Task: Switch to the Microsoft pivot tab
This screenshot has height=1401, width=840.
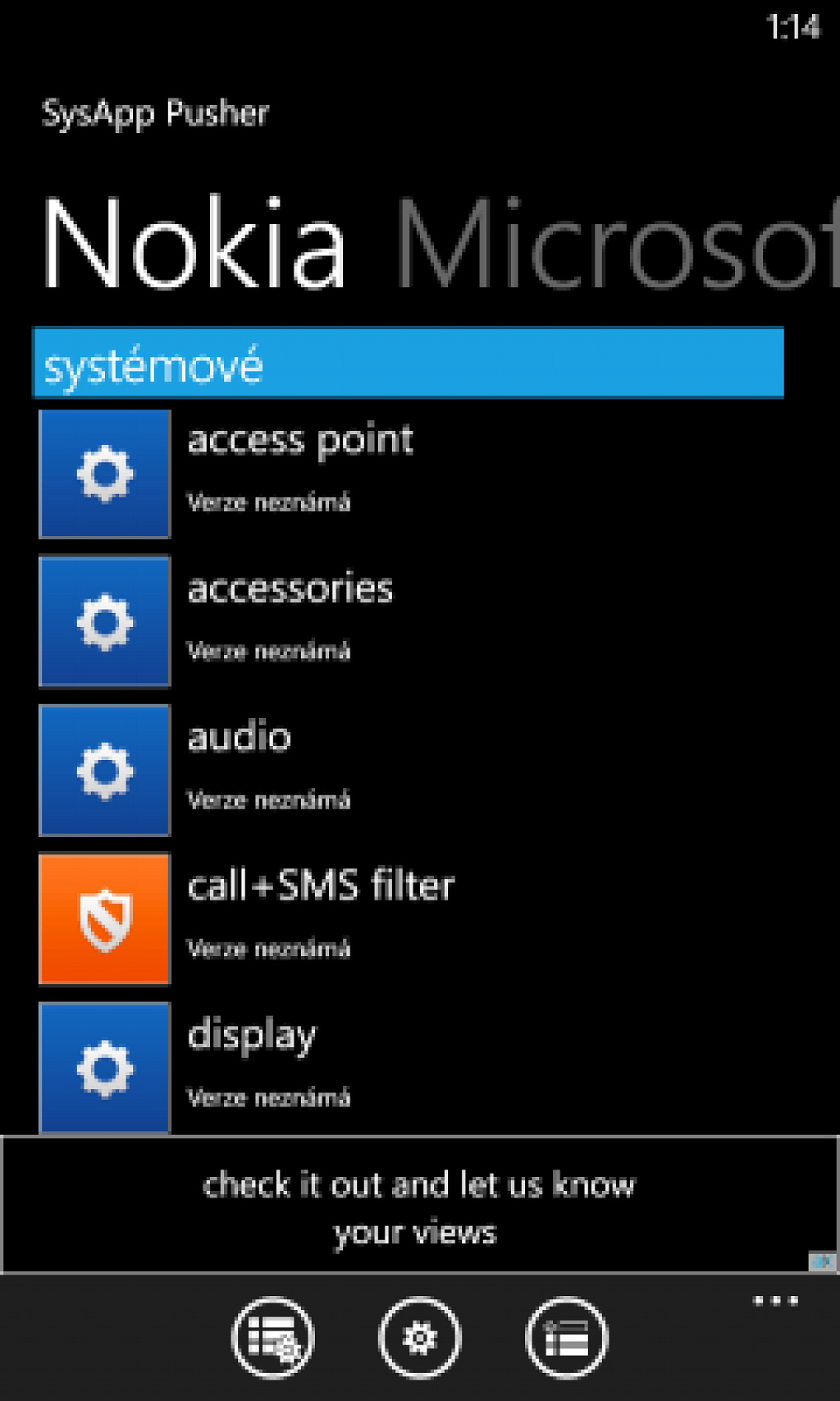Action: pyautogui.click(x=617, y=243)
